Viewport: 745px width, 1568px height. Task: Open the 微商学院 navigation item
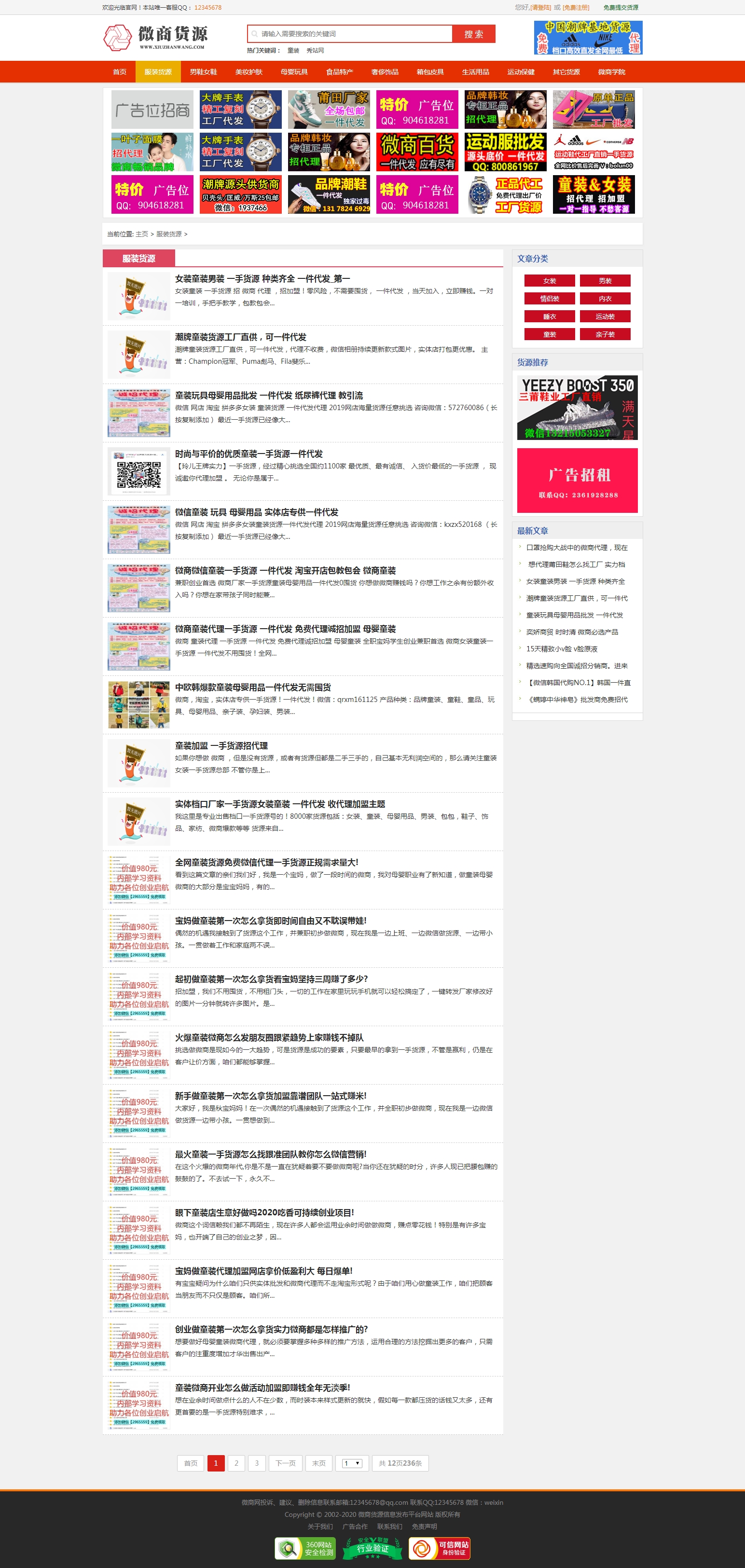point(611,72)
